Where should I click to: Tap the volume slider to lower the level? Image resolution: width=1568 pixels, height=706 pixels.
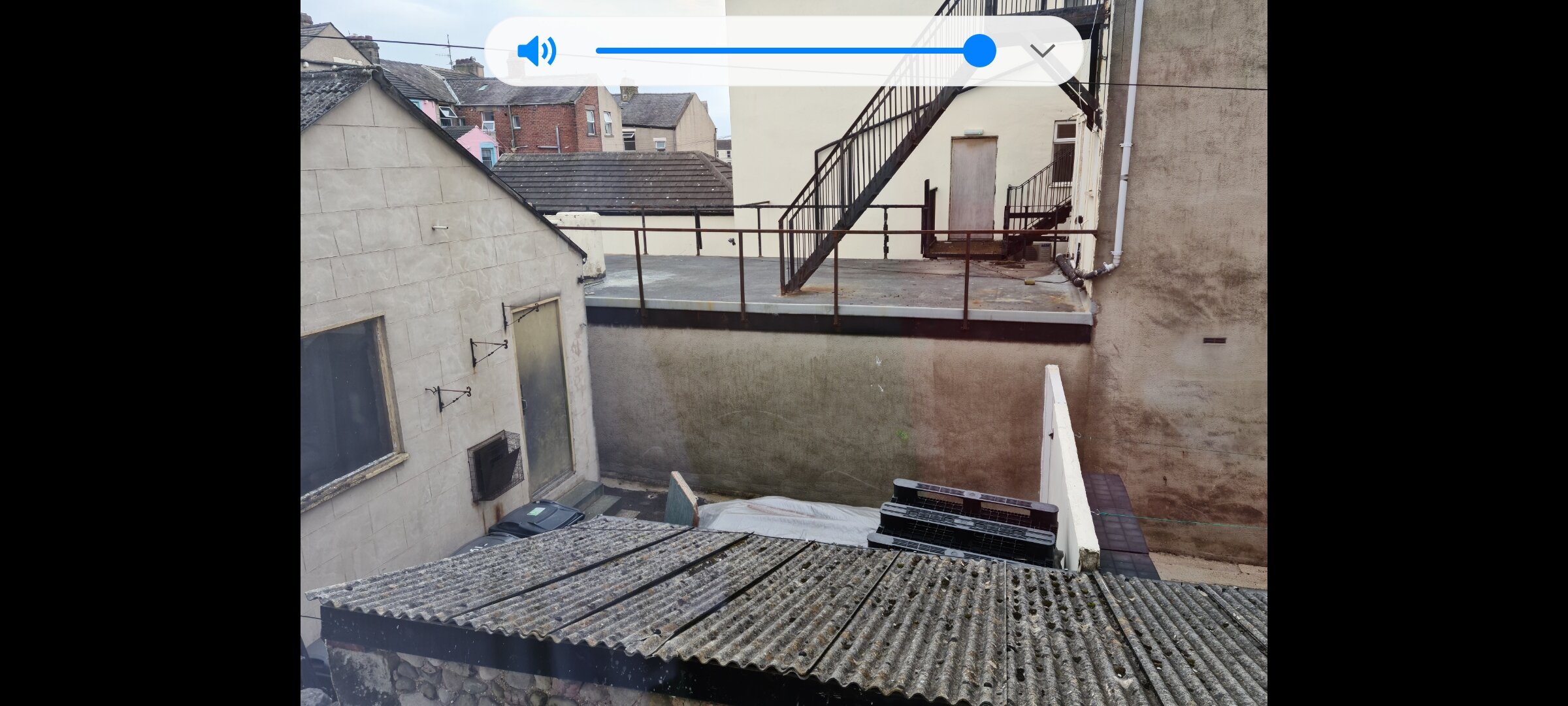click(719, 50)
